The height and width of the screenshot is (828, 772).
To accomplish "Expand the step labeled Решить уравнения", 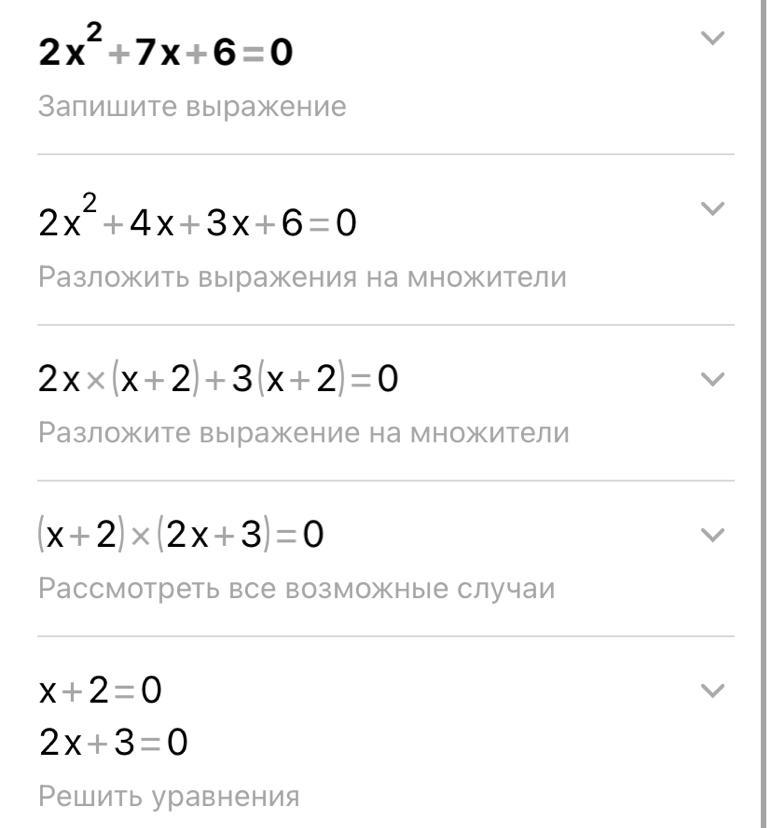I will pyautogui.click(x=712, y=691).
